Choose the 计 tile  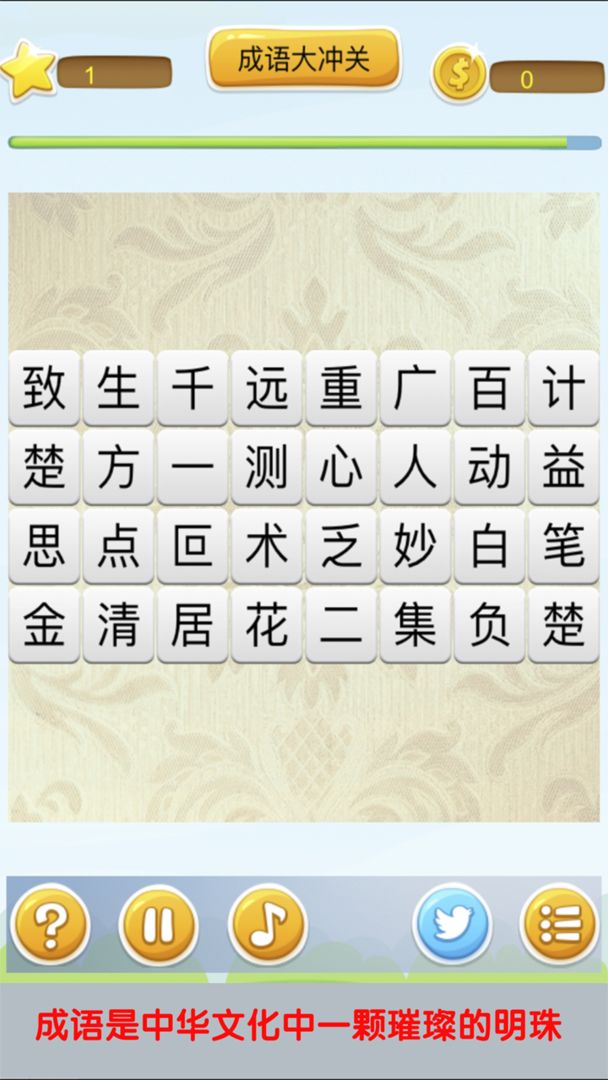(563, 387)
